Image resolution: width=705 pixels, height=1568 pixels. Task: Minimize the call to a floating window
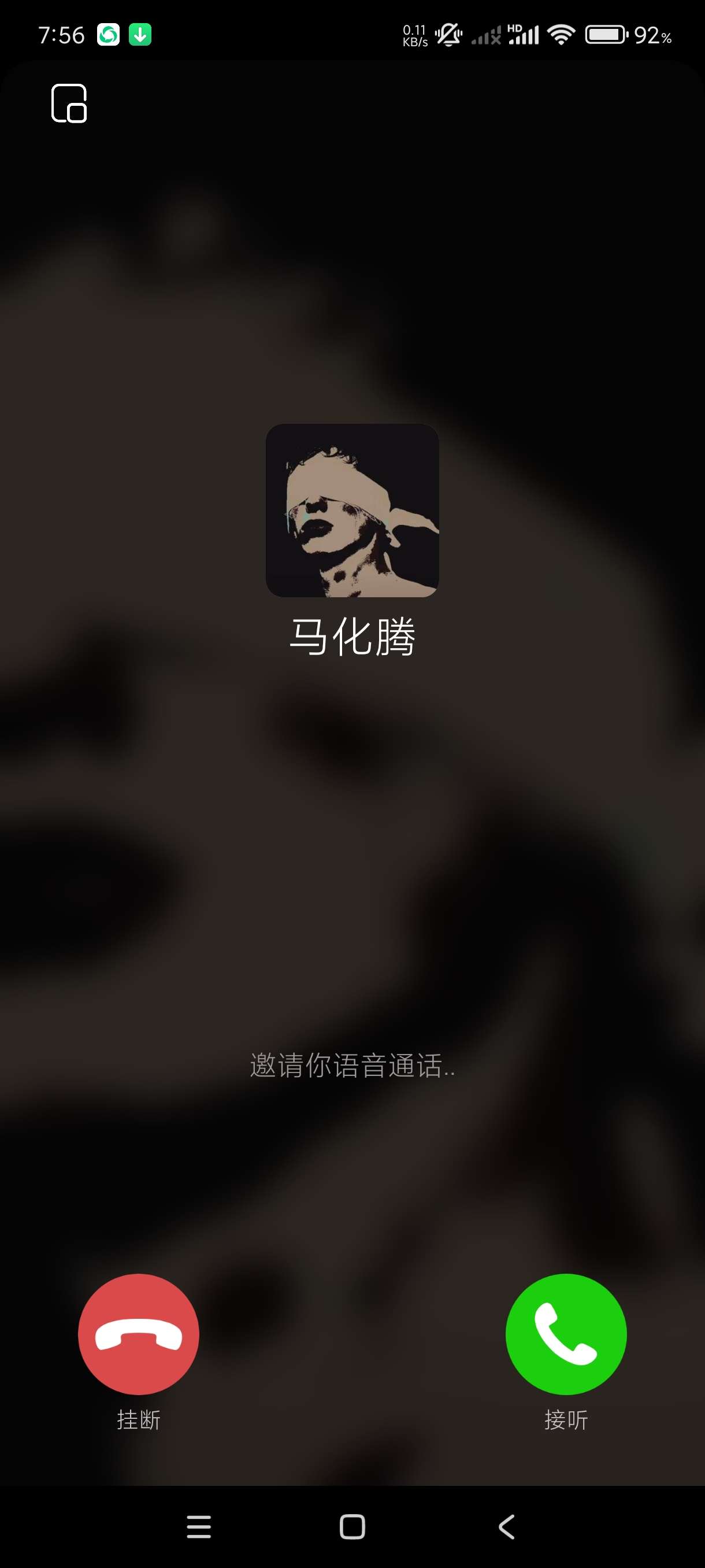click(69, 103)
